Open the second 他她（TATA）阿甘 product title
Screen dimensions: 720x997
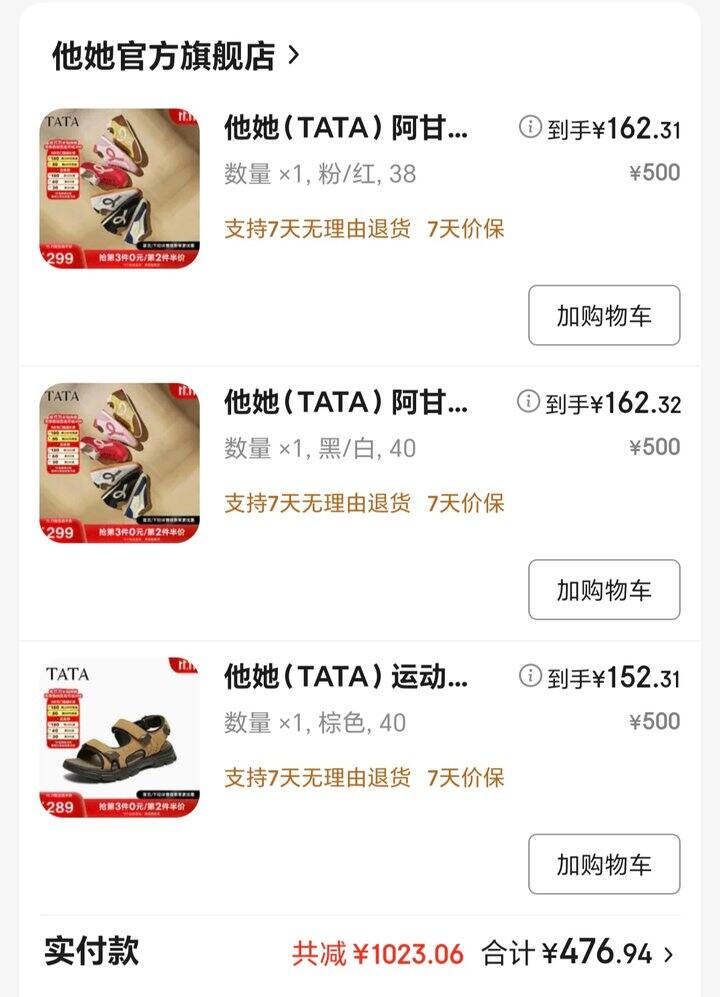[x=345, y=400]
